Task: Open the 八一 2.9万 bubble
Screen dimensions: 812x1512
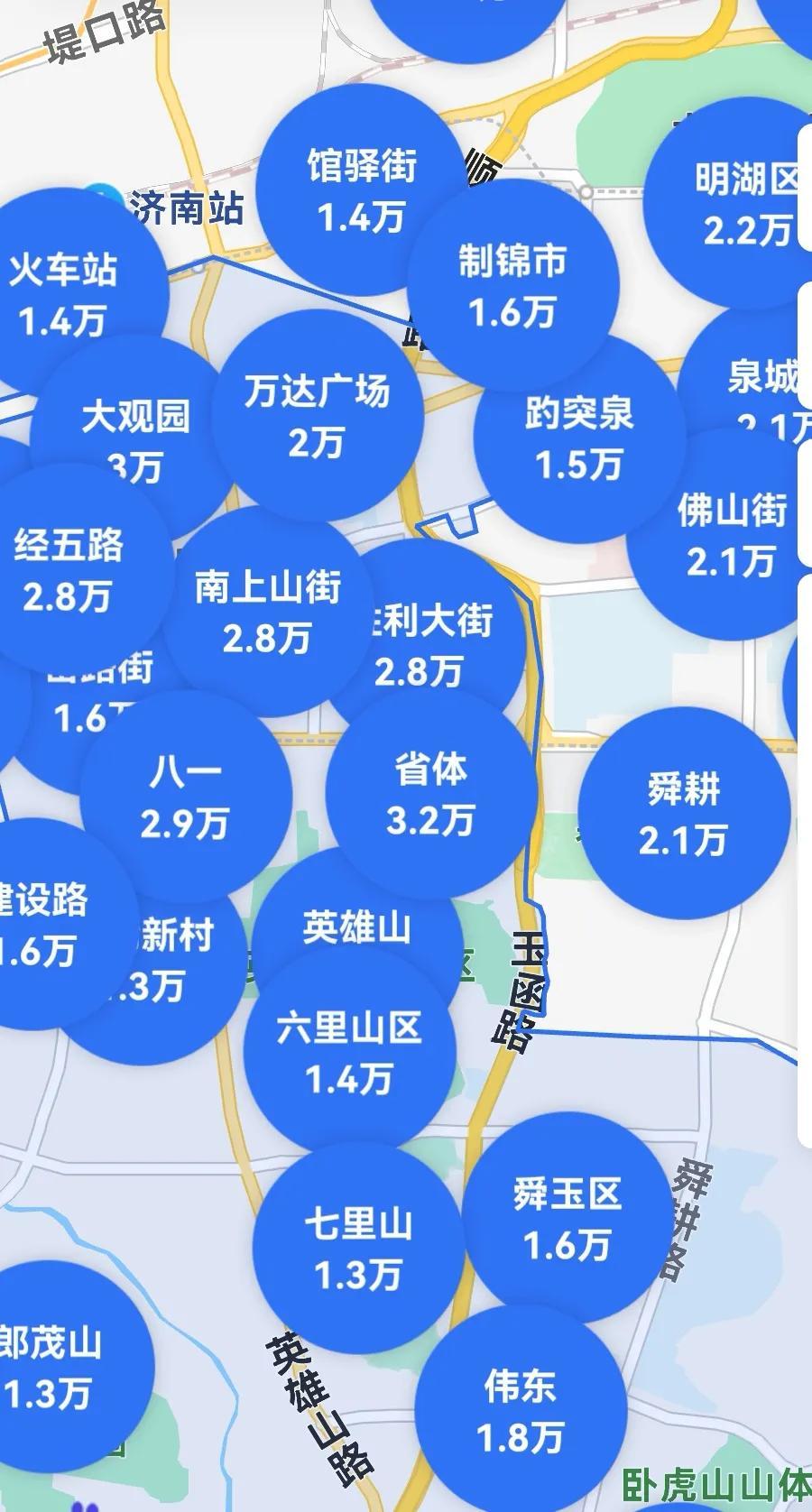Action: (186, 797)
